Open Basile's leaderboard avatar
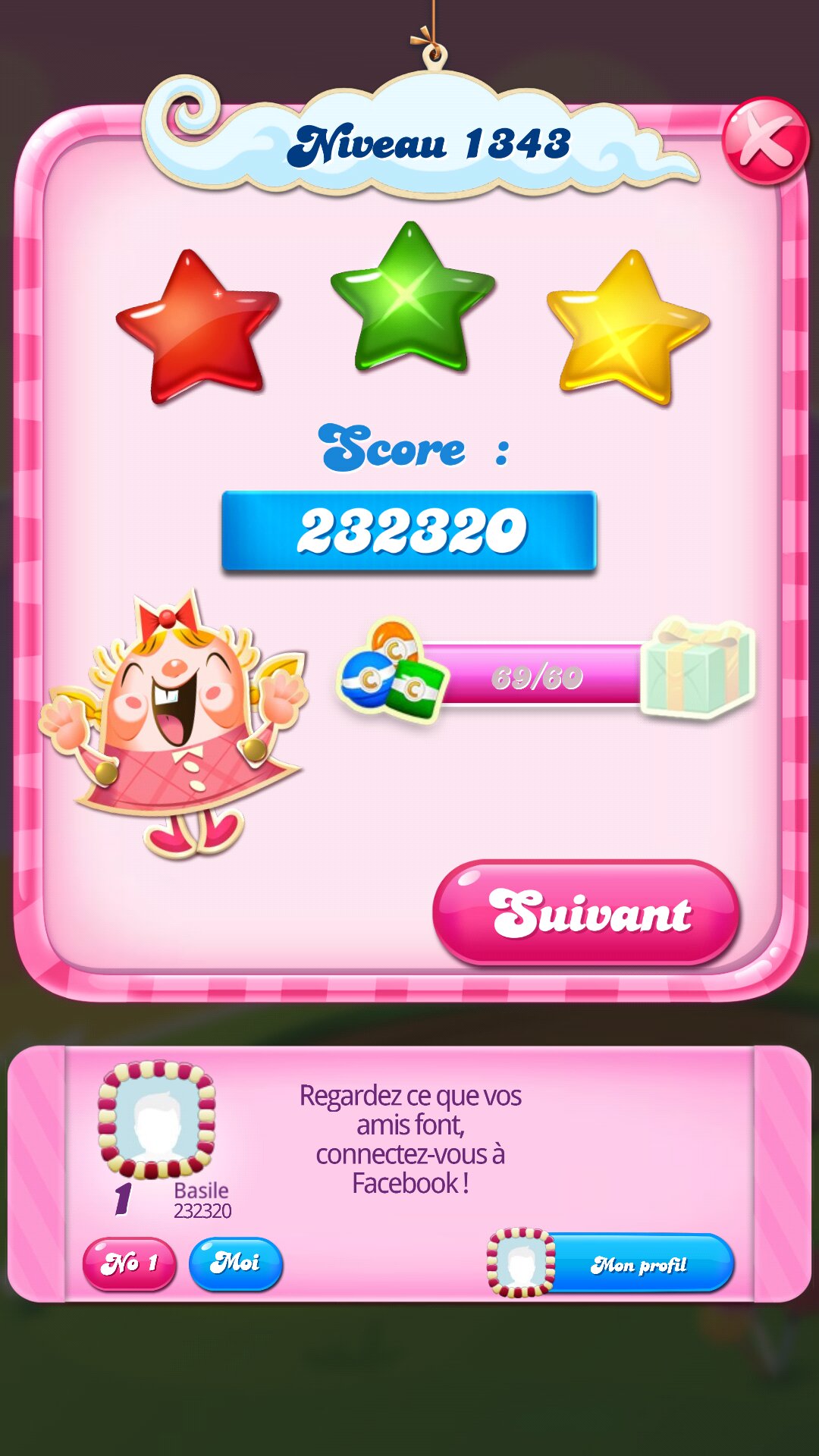The width and height of the screenshot is (819, 1456). (x=157, y=1120)
